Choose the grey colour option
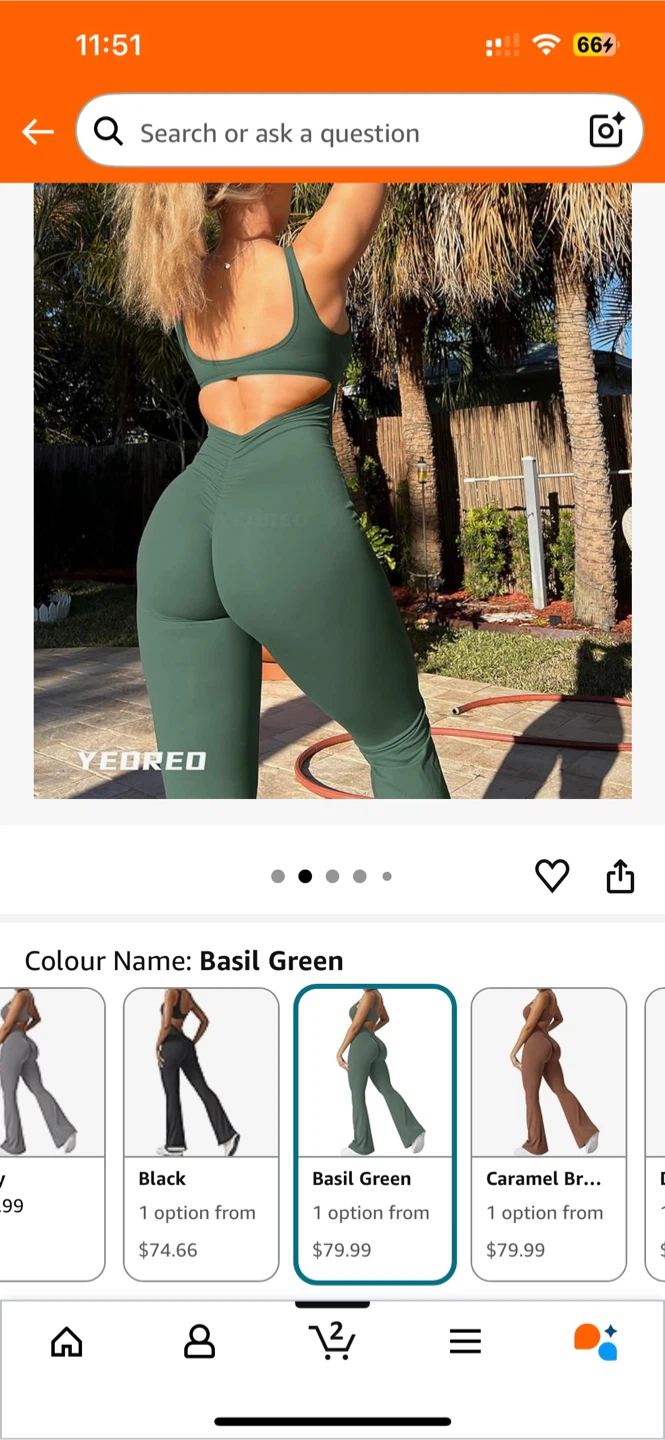The image size is (665, 1440). (50, 1132)
